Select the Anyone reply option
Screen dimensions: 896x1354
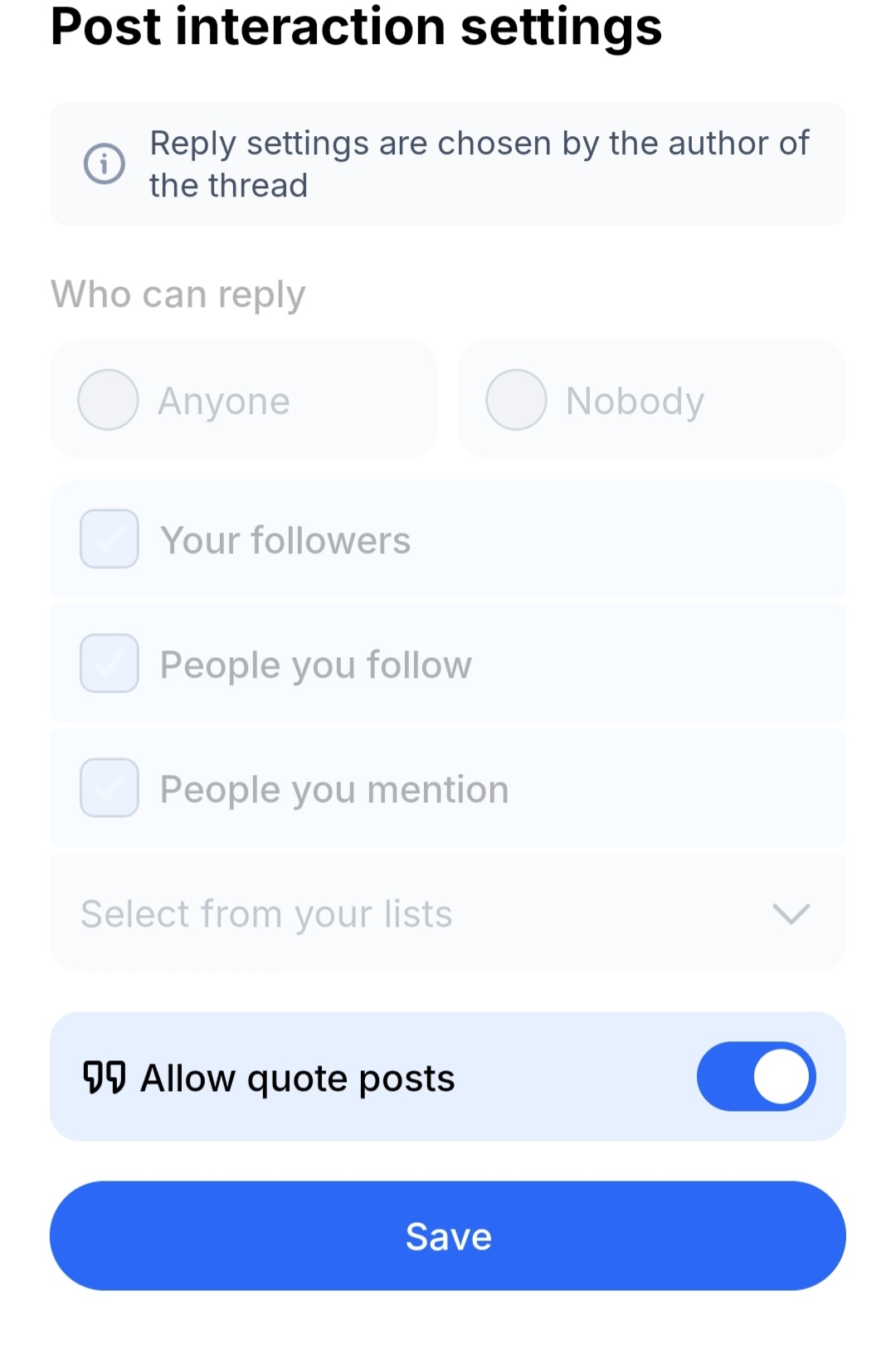click(x=109, y=400)
